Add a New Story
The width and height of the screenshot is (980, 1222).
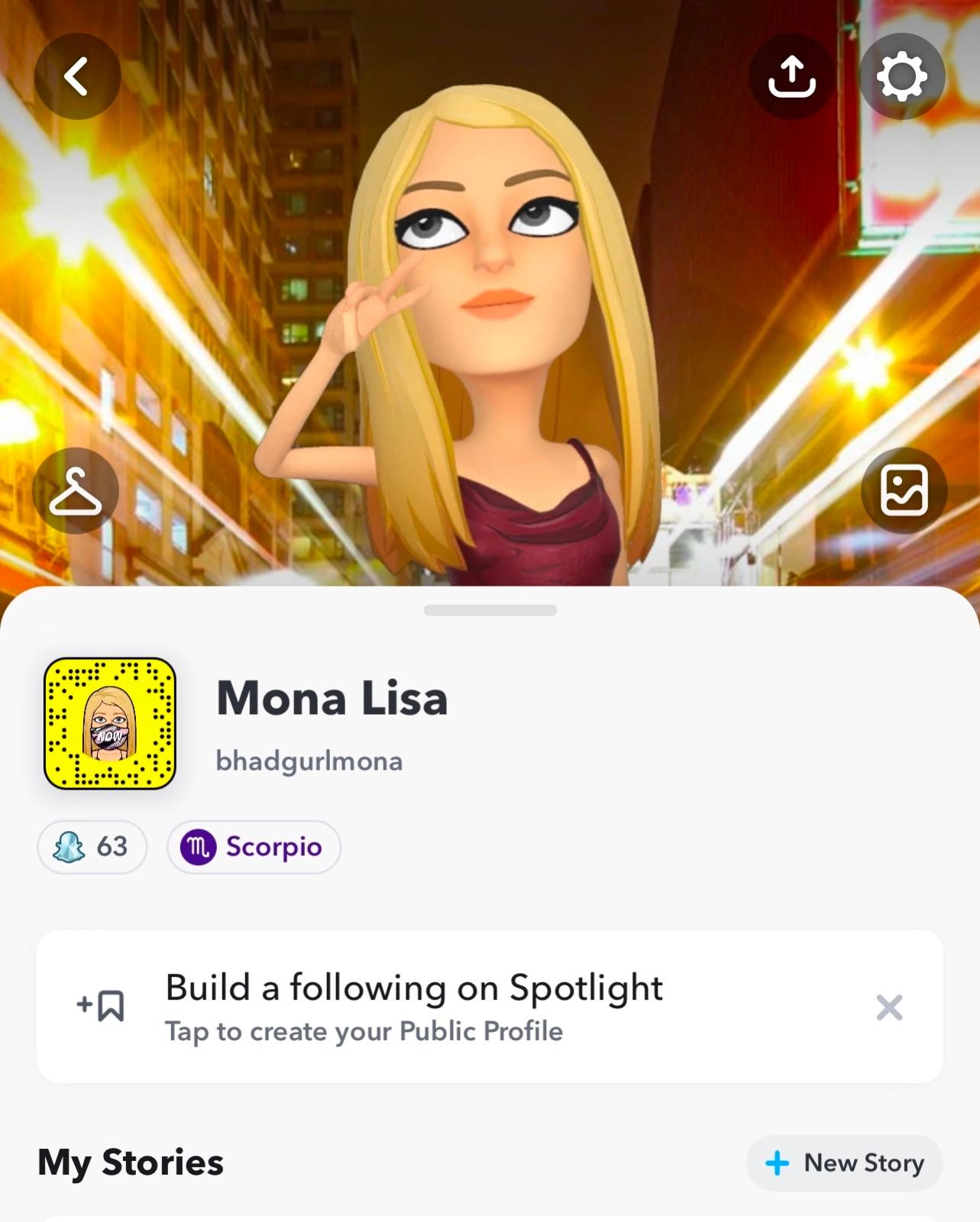pyautogui.click(x=845, y=1163)
